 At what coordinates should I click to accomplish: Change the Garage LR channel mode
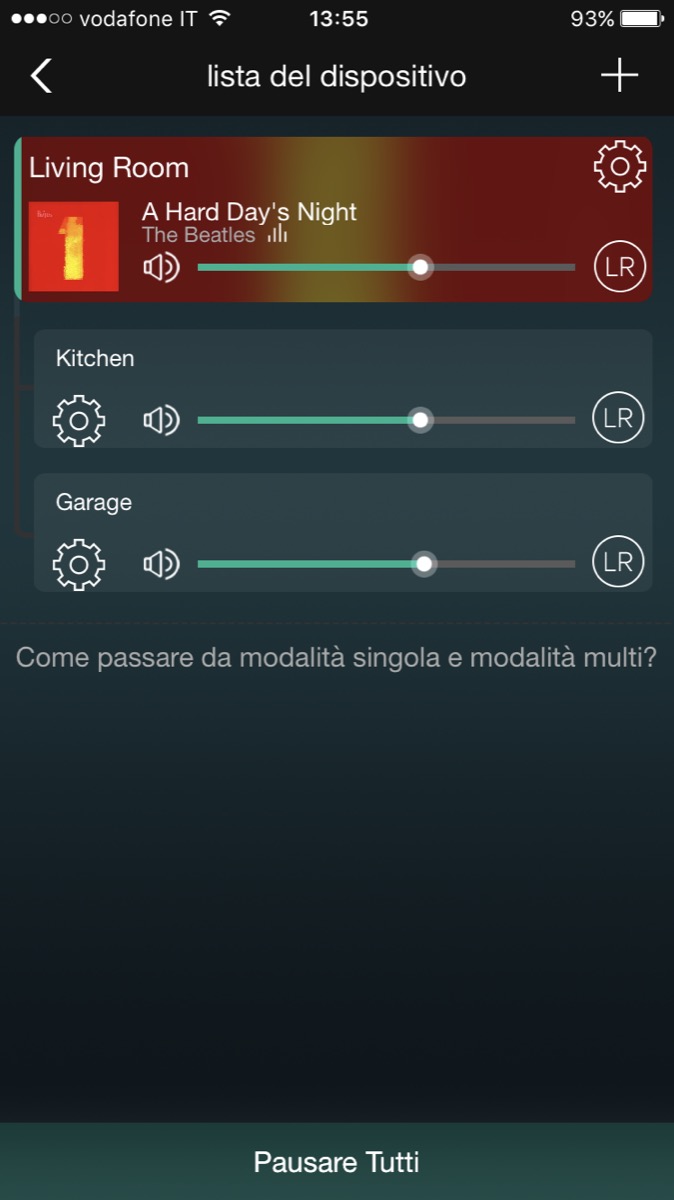click(x=618, y=562)
